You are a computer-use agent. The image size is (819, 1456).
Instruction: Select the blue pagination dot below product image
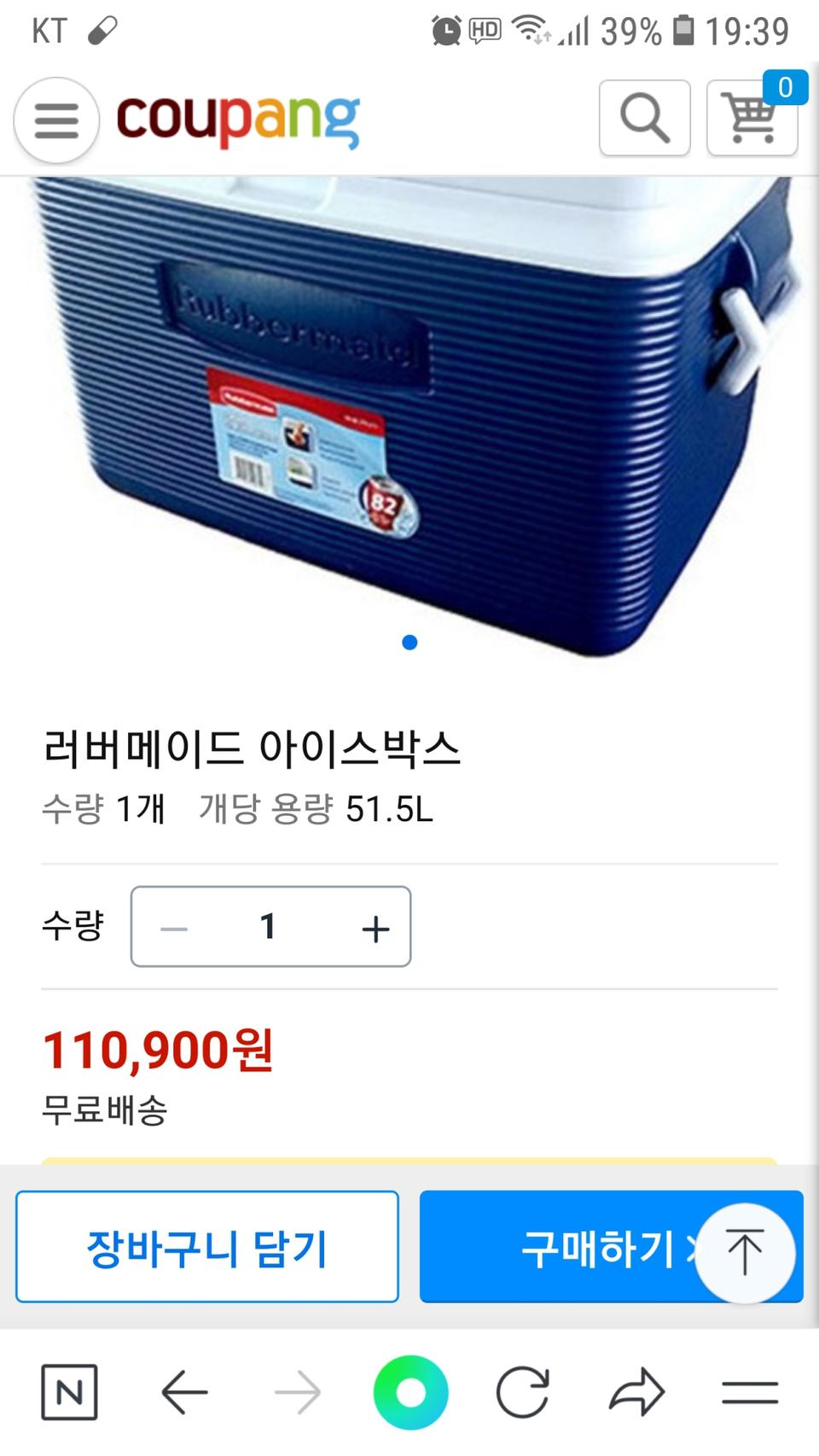[410, 642]
